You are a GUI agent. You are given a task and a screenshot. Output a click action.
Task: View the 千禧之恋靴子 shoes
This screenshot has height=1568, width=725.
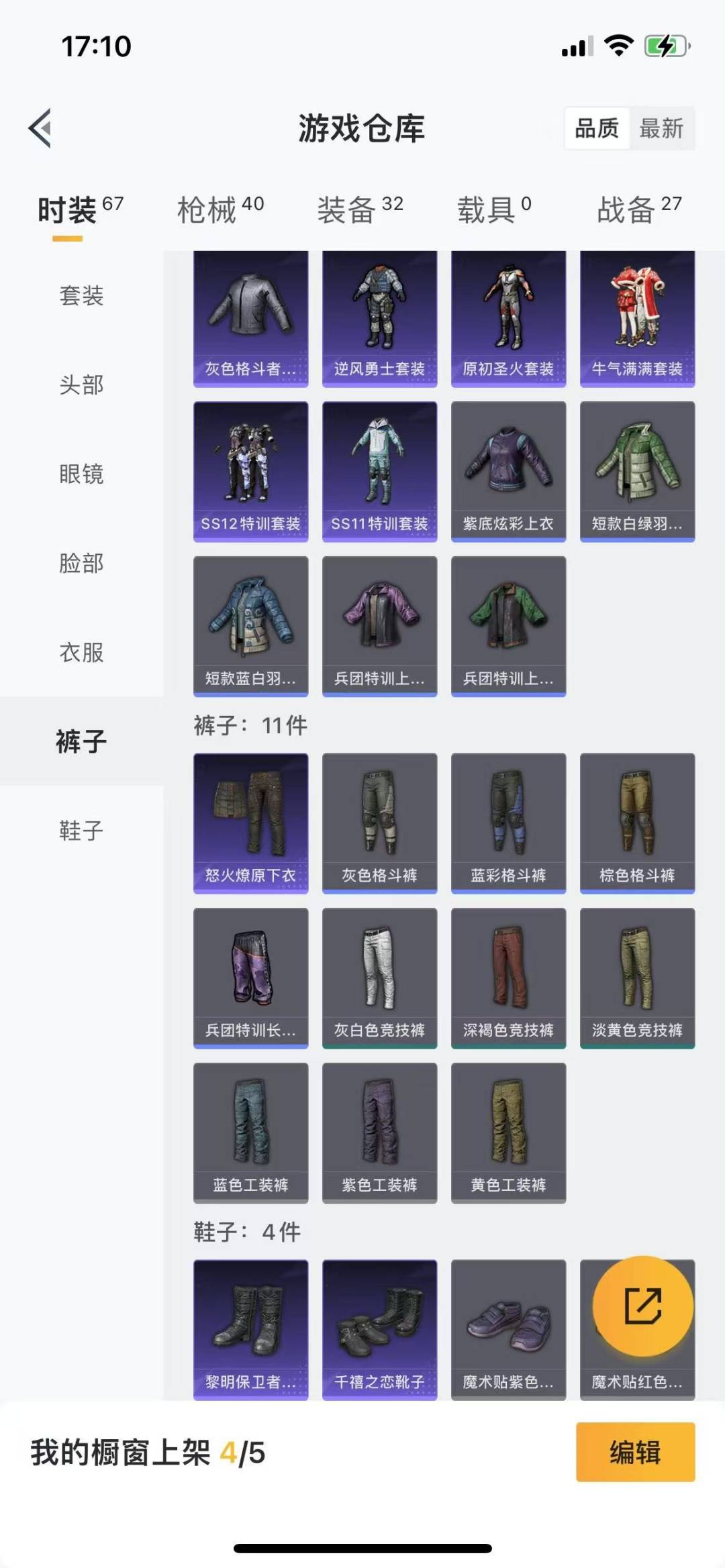(379, 1330)
